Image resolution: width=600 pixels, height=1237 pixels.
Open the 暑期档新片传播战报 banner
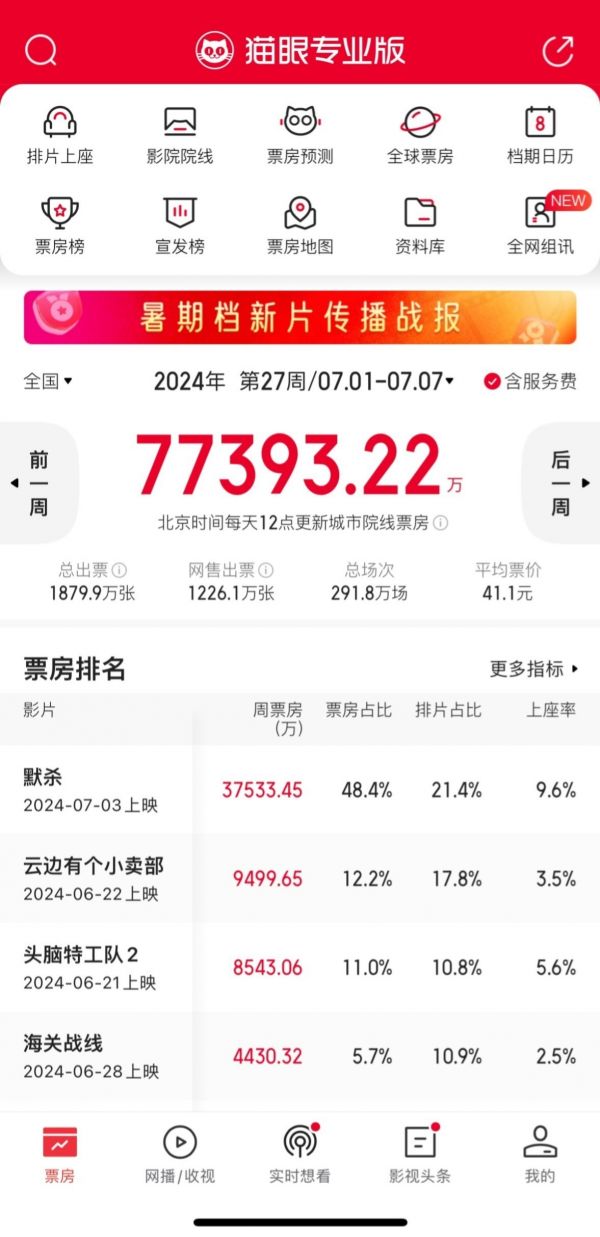point(300,317)
